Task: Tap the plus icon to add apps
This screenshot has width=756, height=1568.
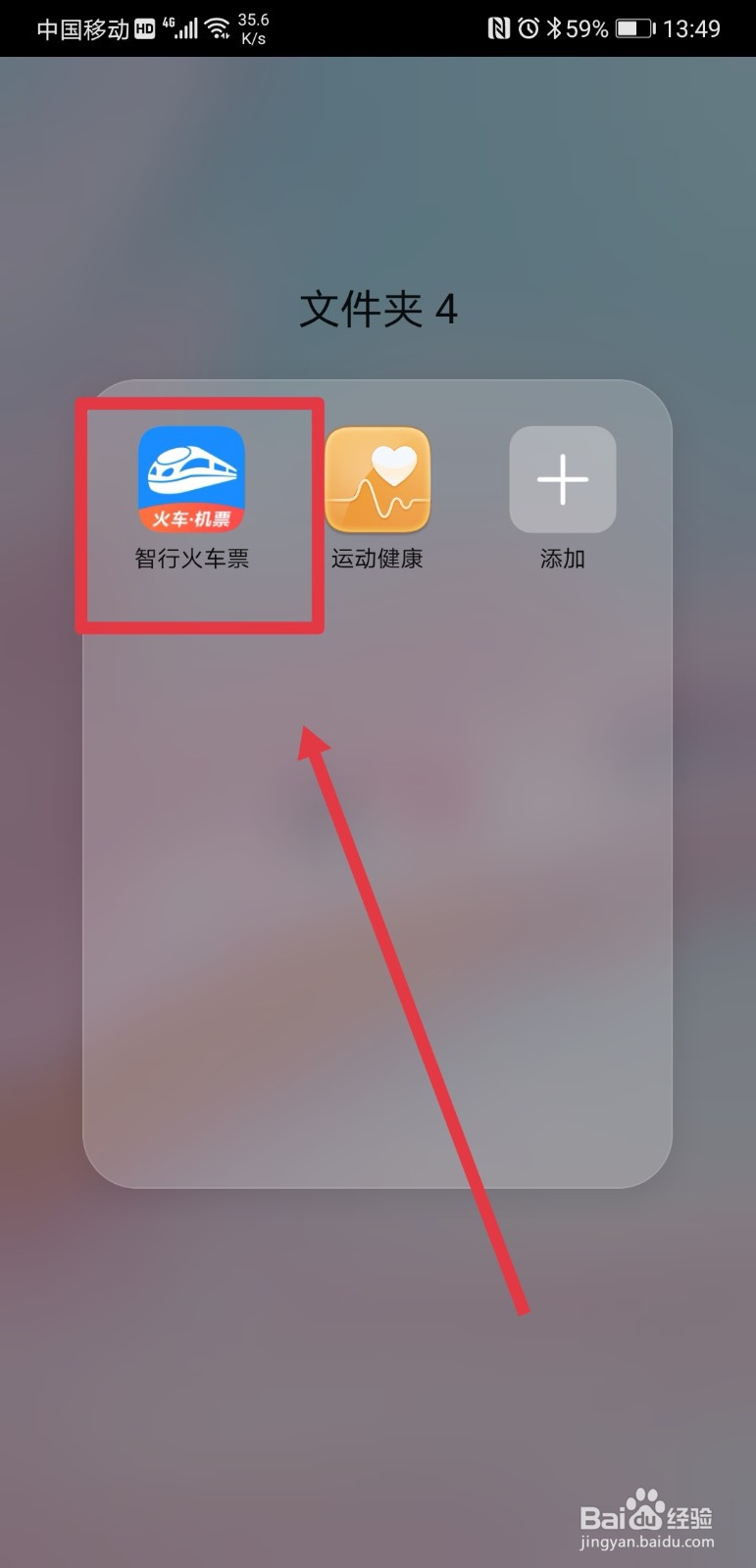Action: point(561,478)
